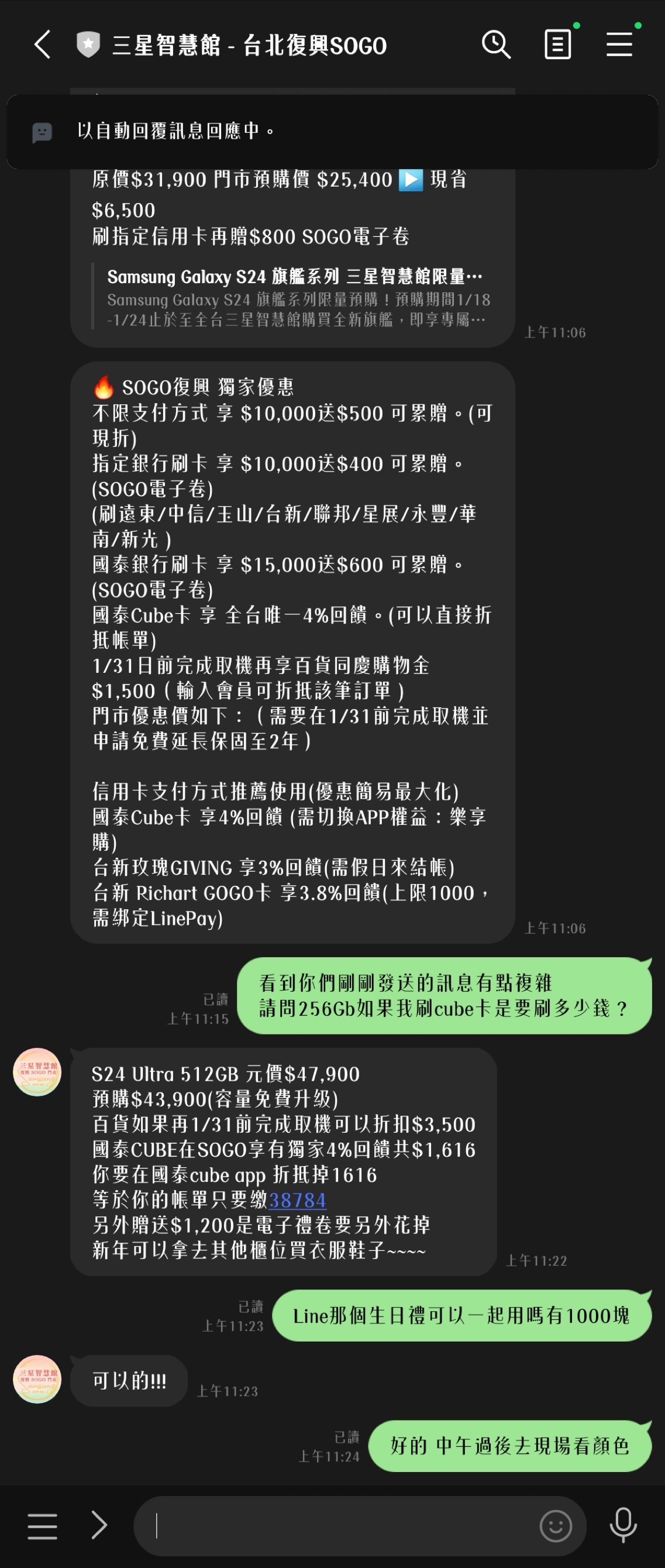Open the bottom-left menu icon
Screen dimensions: 665x1568
click(43, 1526)
